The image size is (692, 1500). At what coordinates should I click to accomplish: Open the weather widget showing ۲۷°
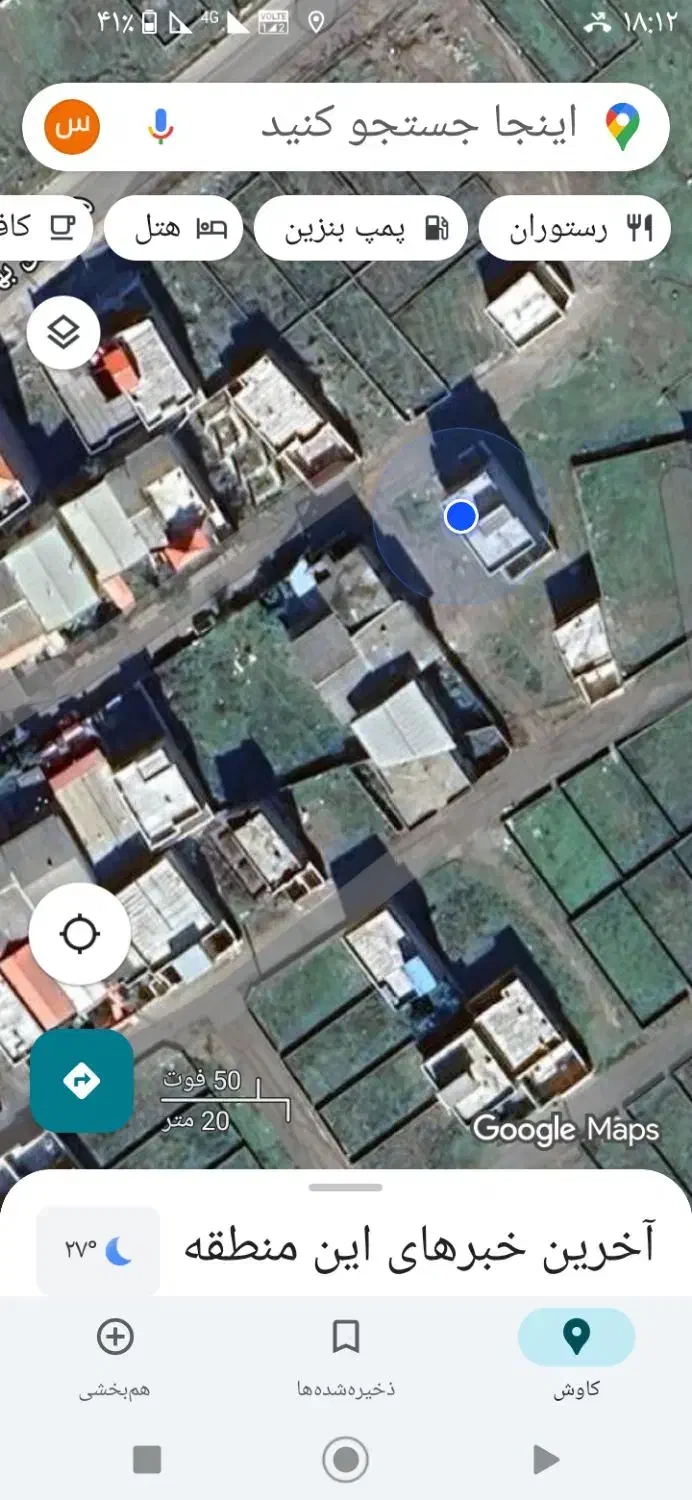coord(98,1250)
